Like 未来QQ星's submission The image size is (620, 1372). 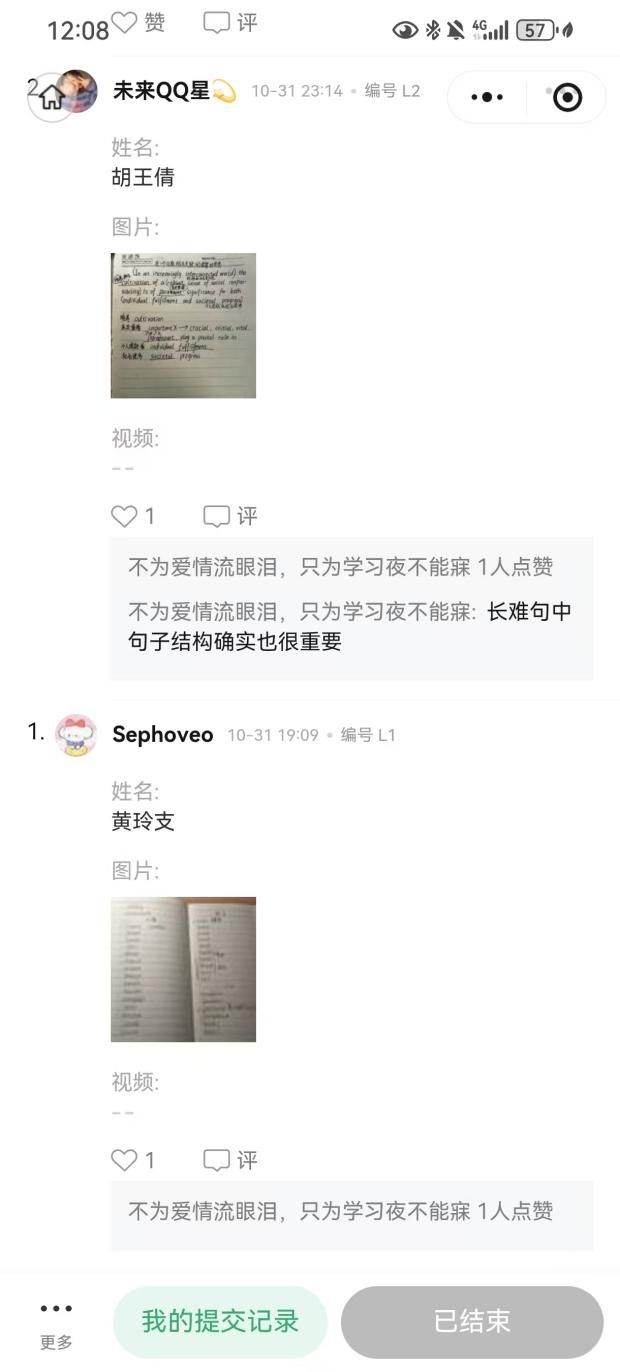pyautogui.click(x=132, y=516)
